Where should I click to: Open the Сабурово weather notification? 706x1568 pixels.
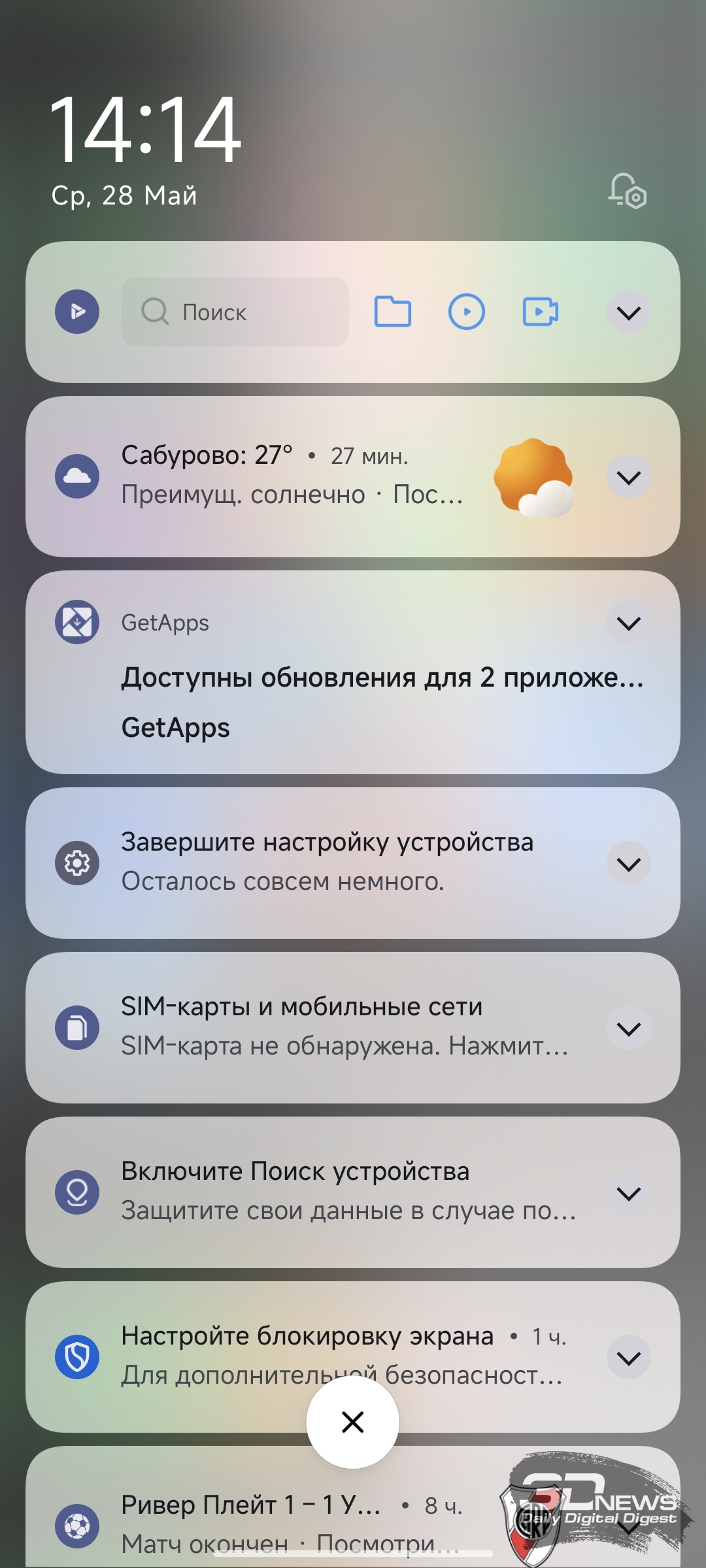(x=353, y=476)
